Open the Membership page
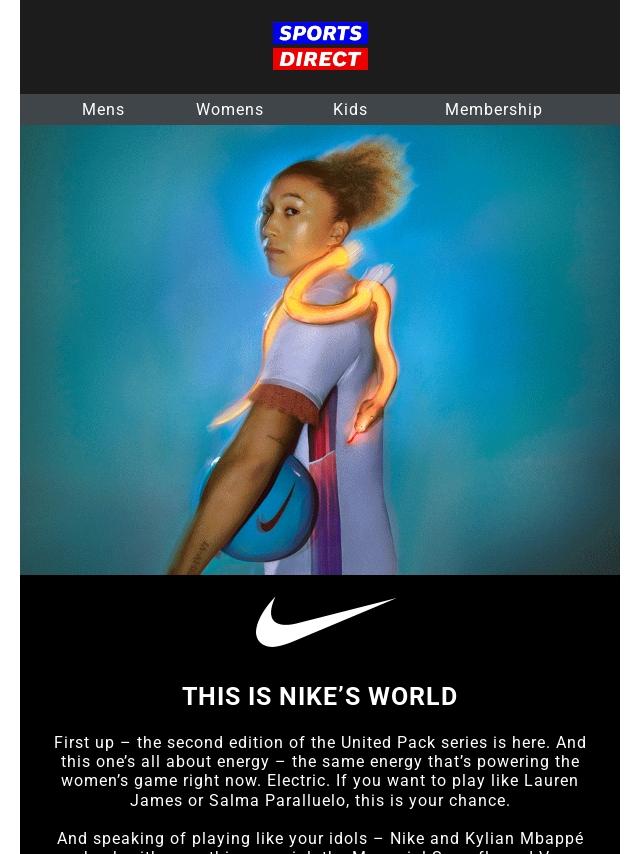Viewport: 640px width, 854px height. (493, 110)
